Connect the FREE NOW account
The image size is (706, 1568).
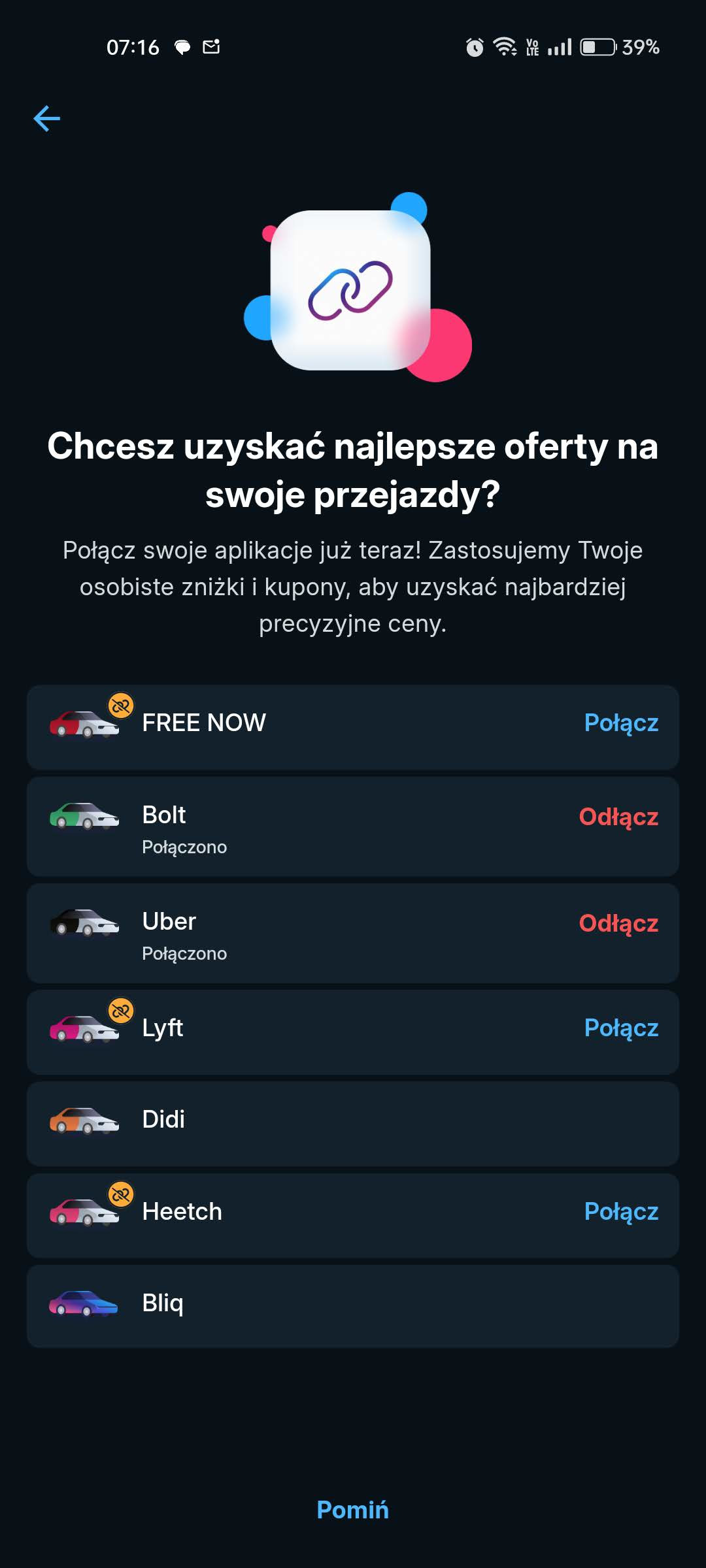coord(621,723)
